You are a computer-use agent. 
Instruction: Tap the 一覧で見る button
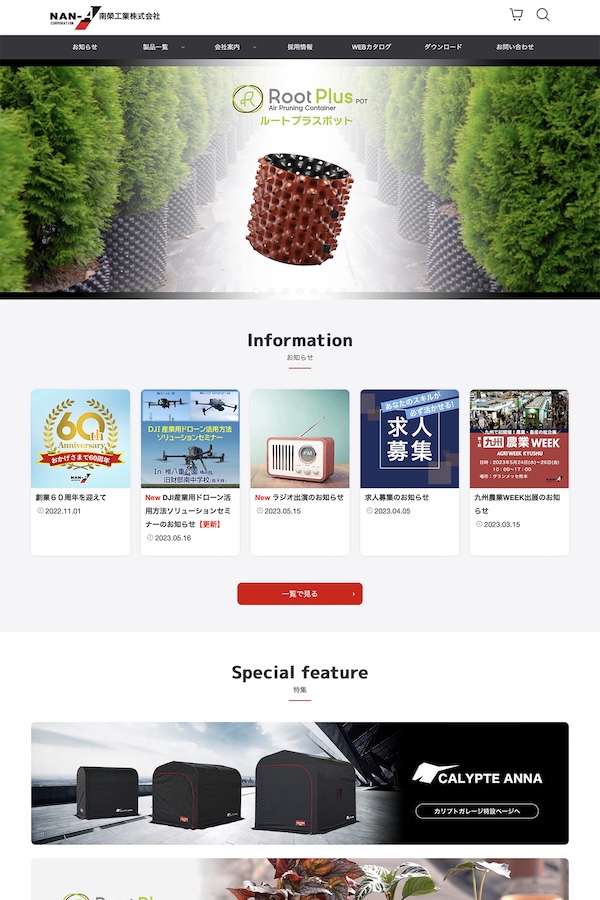coord(300,594)
